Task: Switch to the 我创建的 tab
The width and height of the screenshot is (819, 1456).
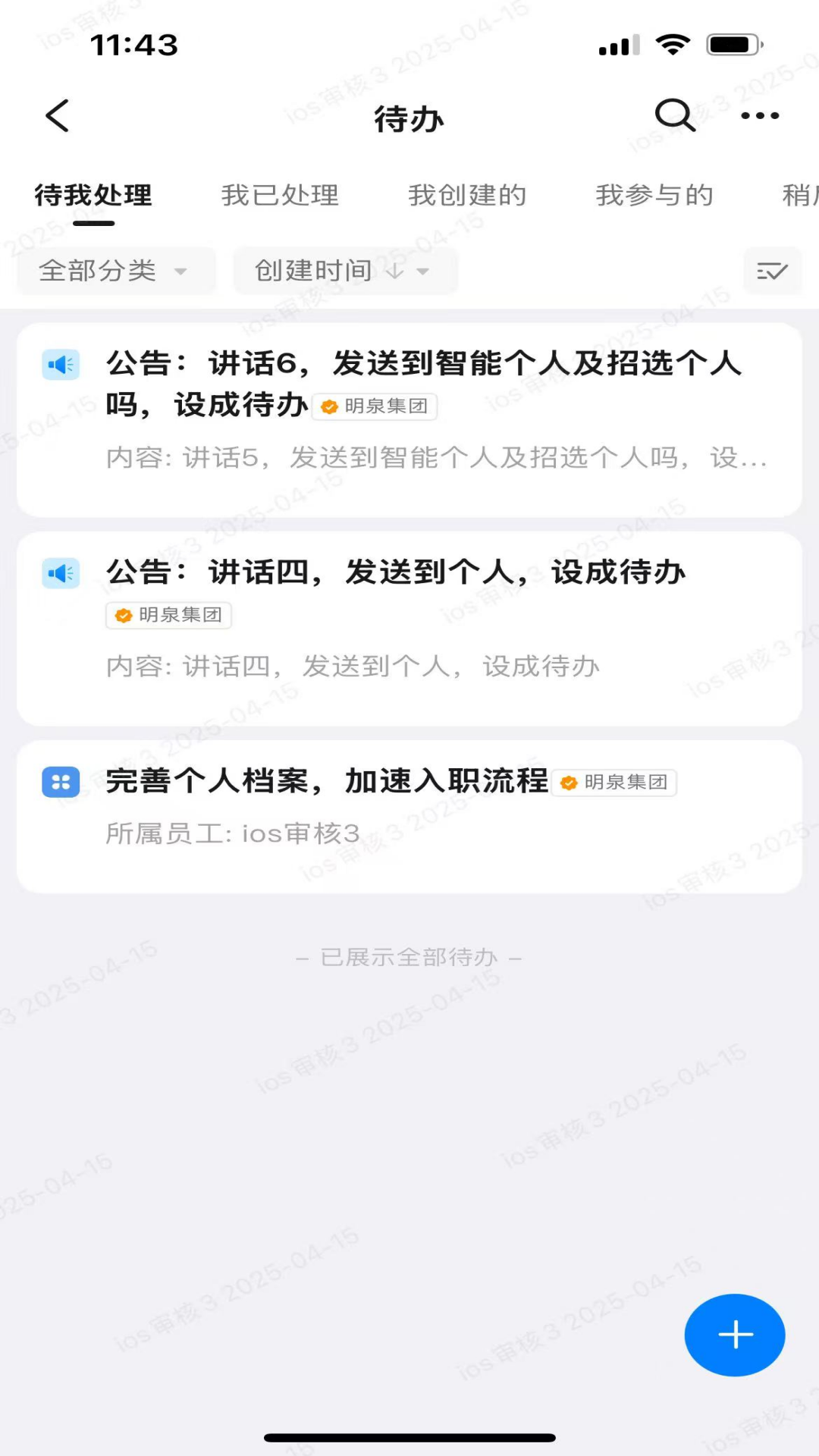Action: pyautogui.click(x=467, y=196)
